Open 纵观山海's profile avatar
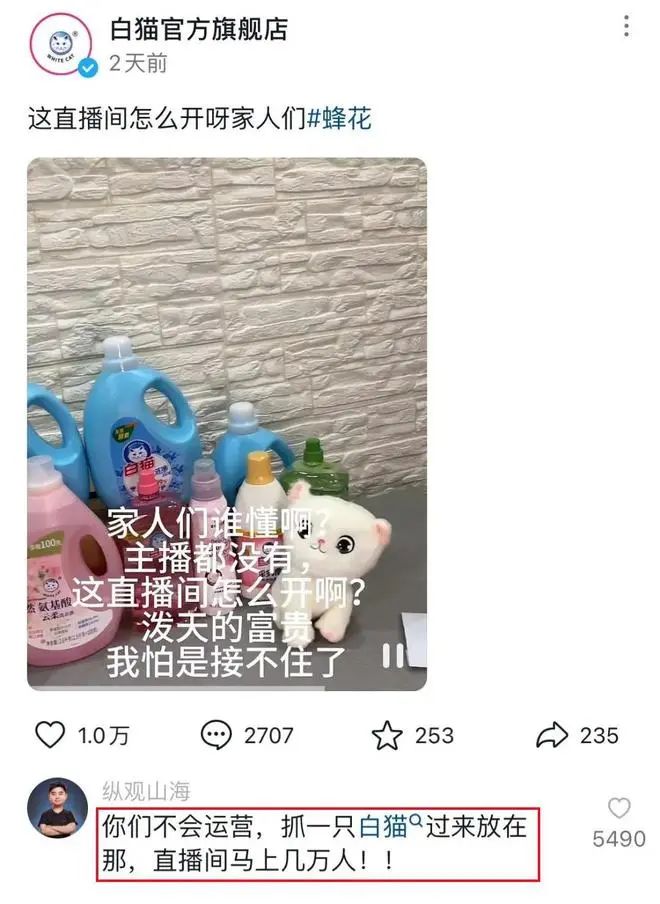Screen dimensions: 660x904 coord(57,806)
